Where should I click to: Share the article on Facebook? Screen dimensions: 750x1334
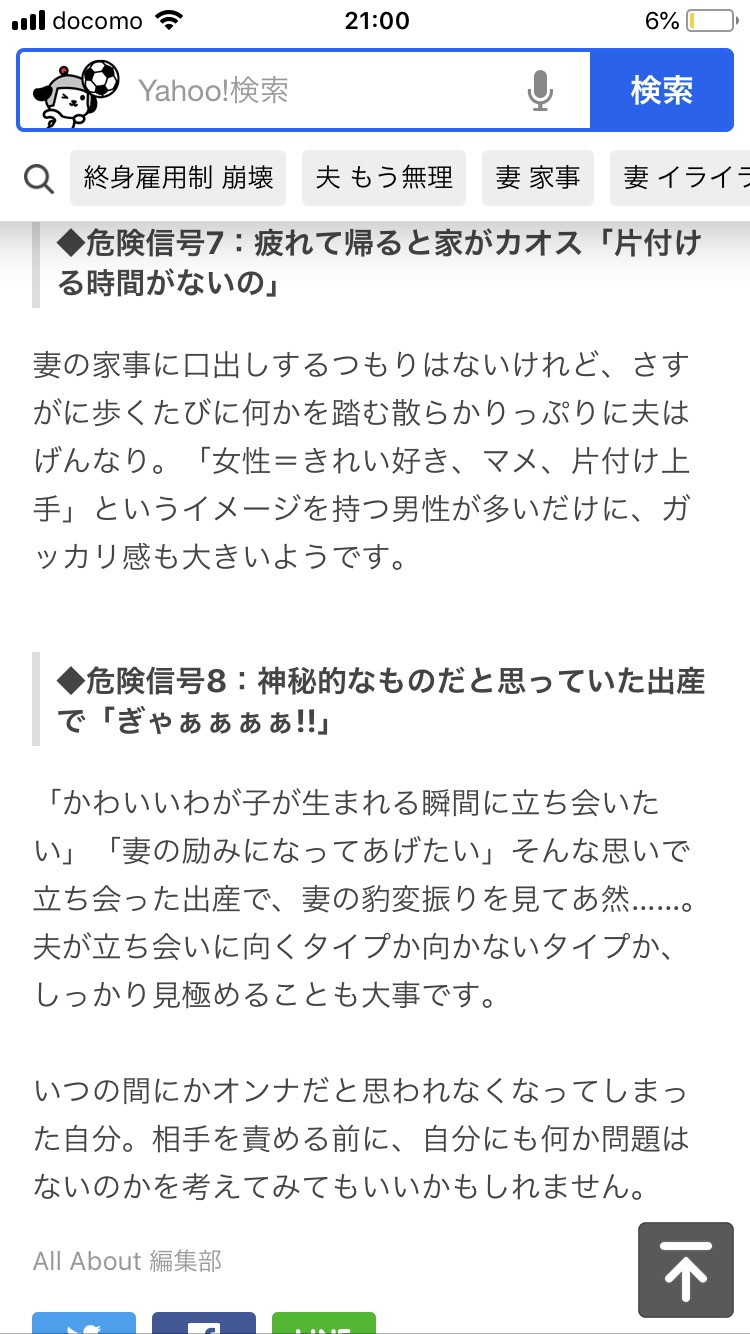[x=204, y=1323]
